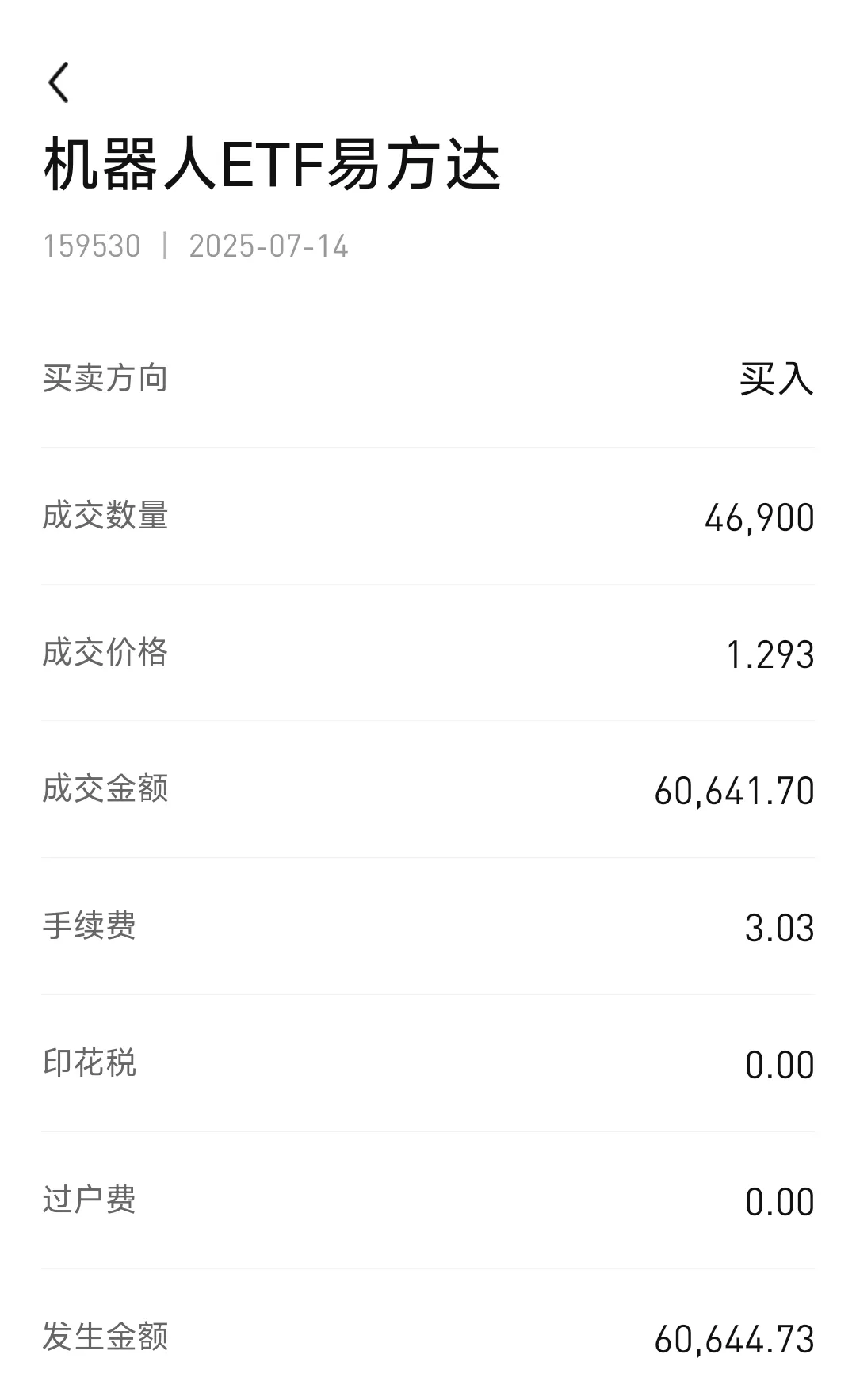Image resolution: width=856 pixels, height=1400 pixels.
Task: Click the trade date 2025-07-14
Action: pos(268,246)
